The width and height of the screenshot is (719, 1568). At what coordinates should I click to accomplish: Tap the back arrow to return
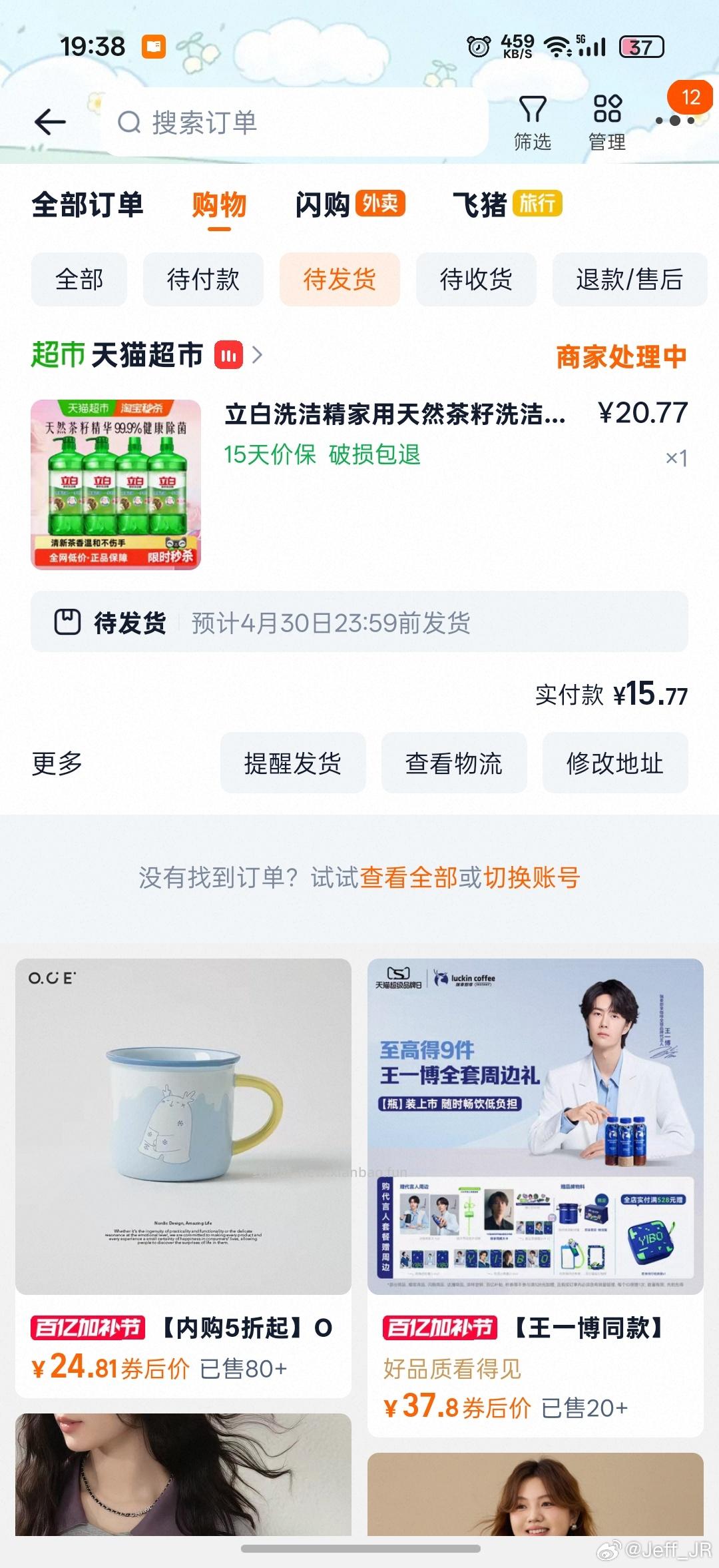click(x=49, y=122)
